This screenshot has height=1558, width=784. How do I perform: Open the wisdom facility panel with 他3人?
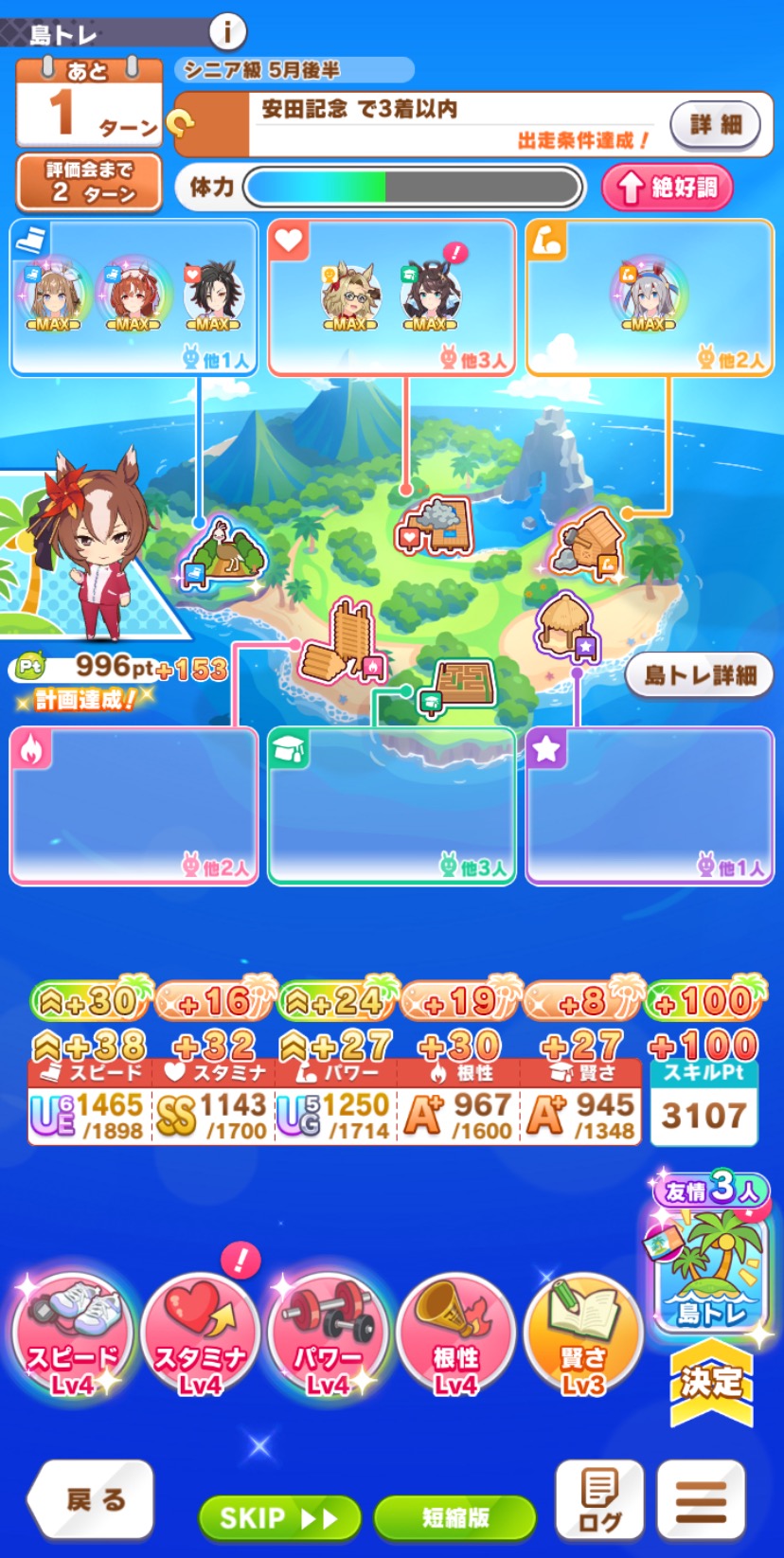click(x=392, y=806)
